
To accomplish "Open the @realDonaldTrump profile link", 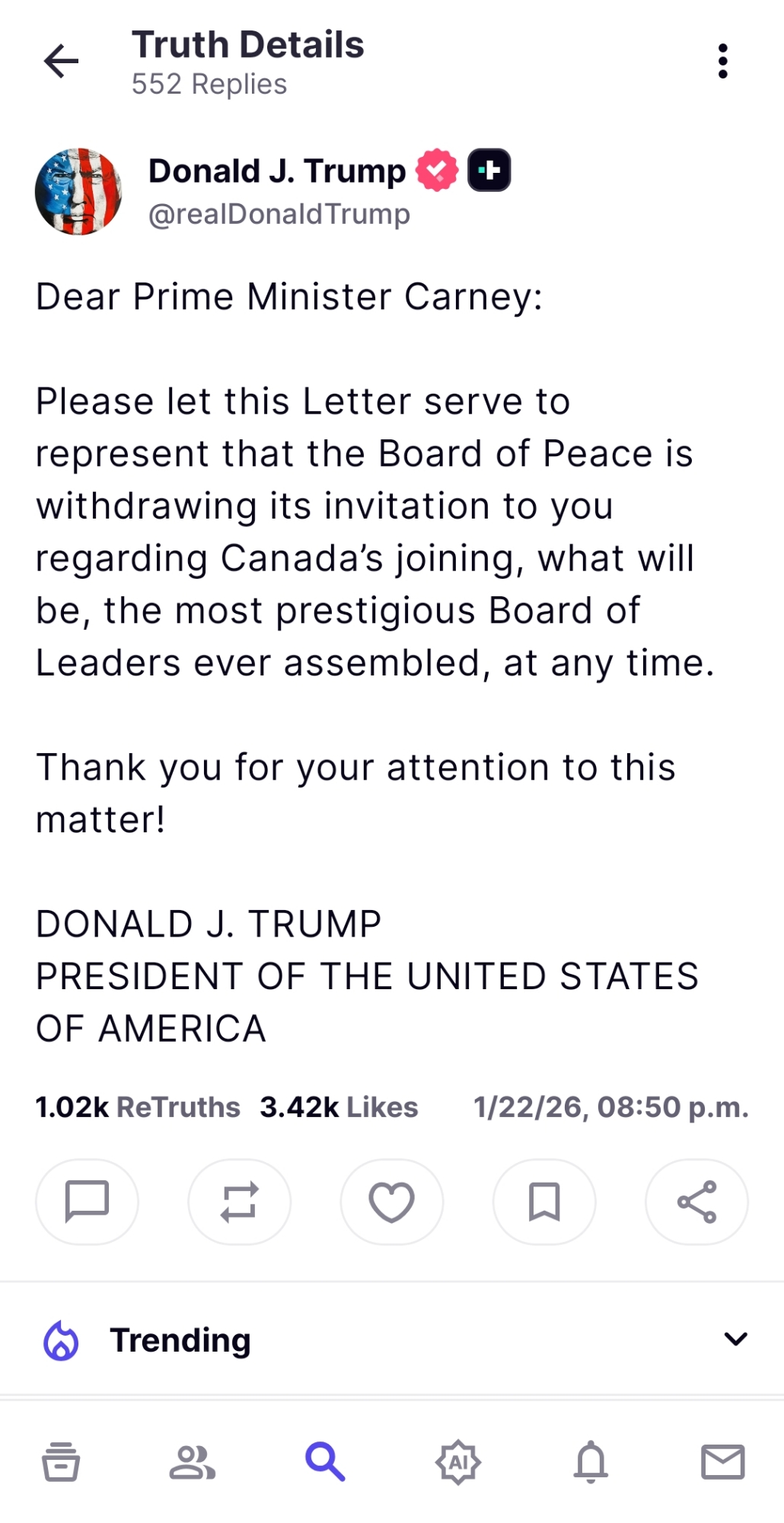I will (279, 214).
